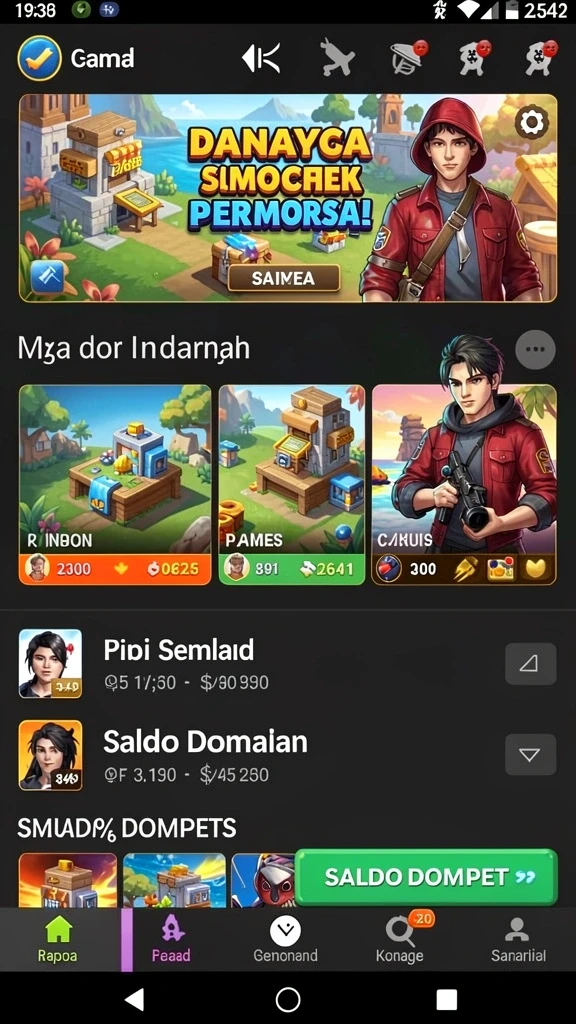576x1024 pixels.
Task: Open the R INBON game card
Action: (115, 484)
